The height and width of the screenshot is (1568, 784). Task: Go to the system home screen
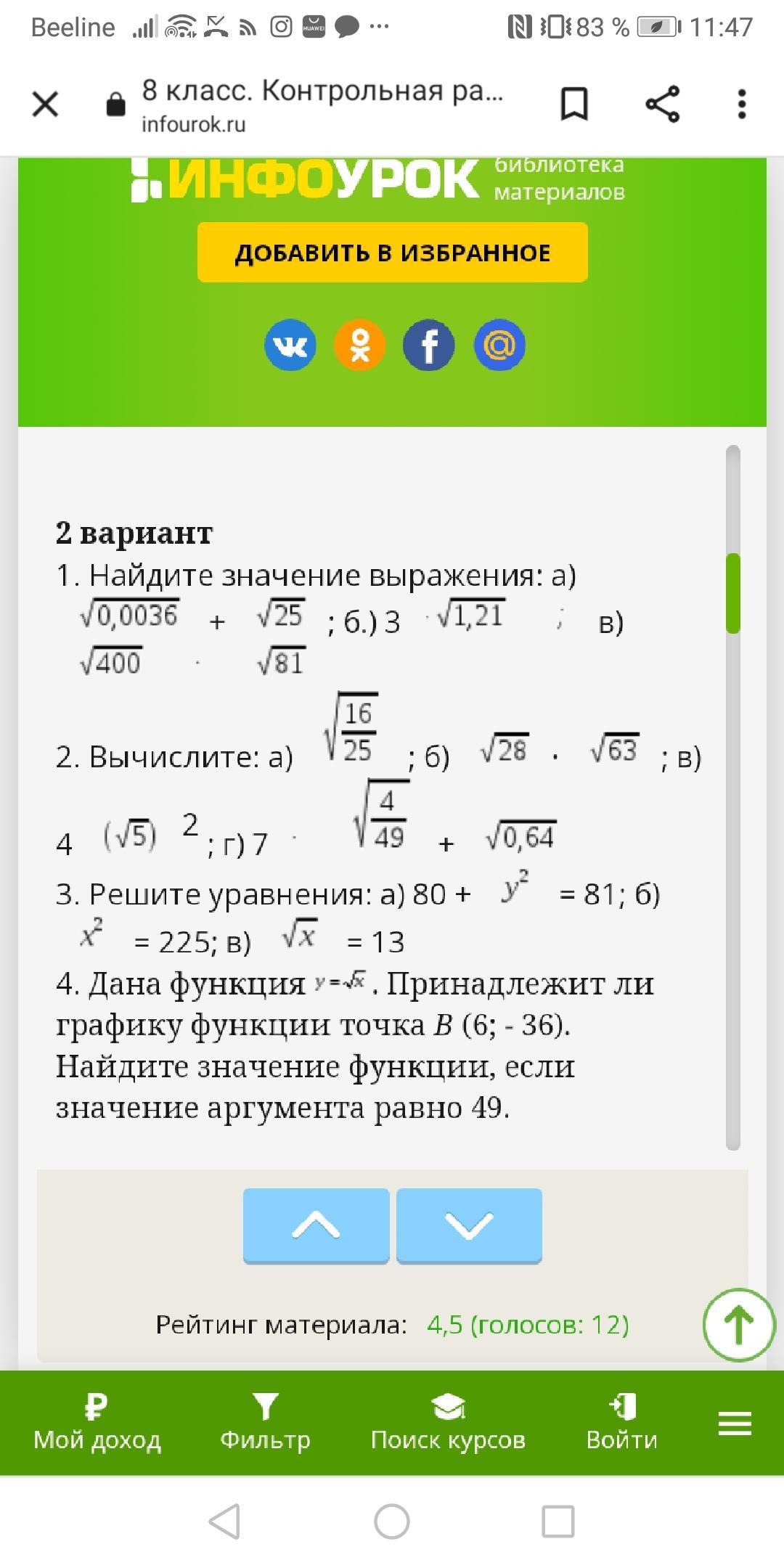pyautogui.click(x=392, y=1521)
